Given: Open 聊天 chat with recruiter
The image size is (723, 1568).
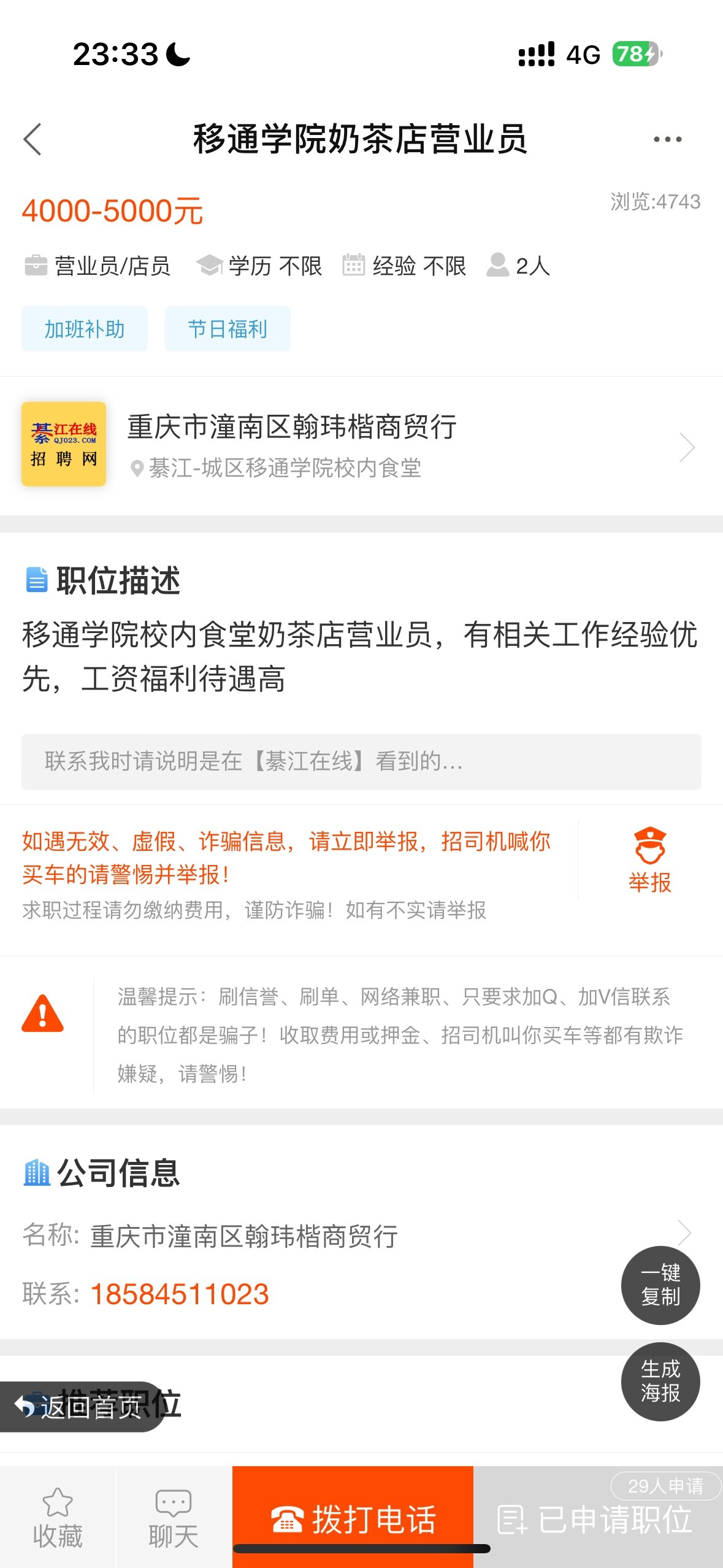Looking at the screenshot, I should (x=174, y=1518).
